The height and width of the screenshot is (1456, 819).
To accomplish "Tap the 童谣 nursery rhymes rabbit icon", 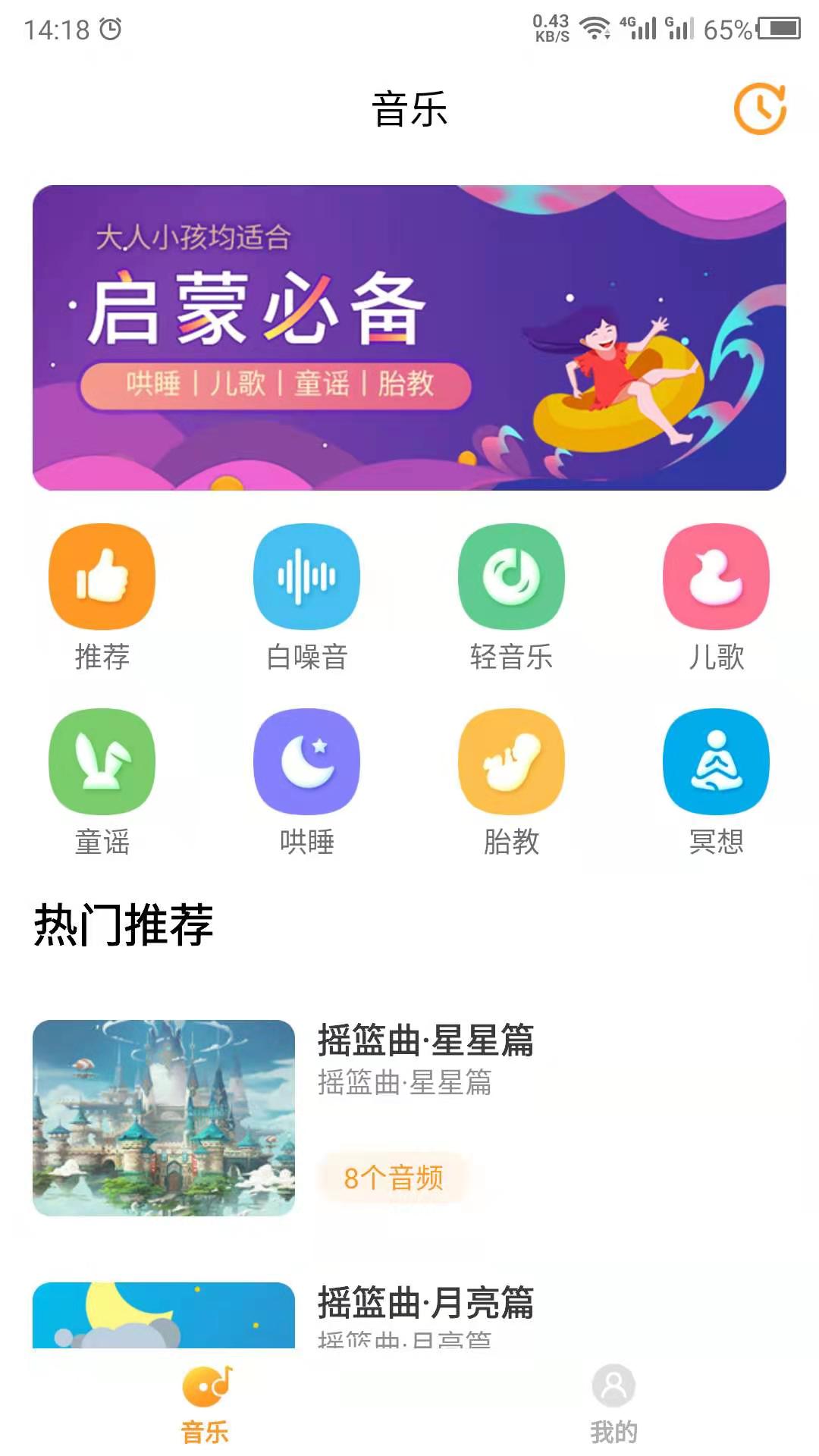I will (102, 762).
